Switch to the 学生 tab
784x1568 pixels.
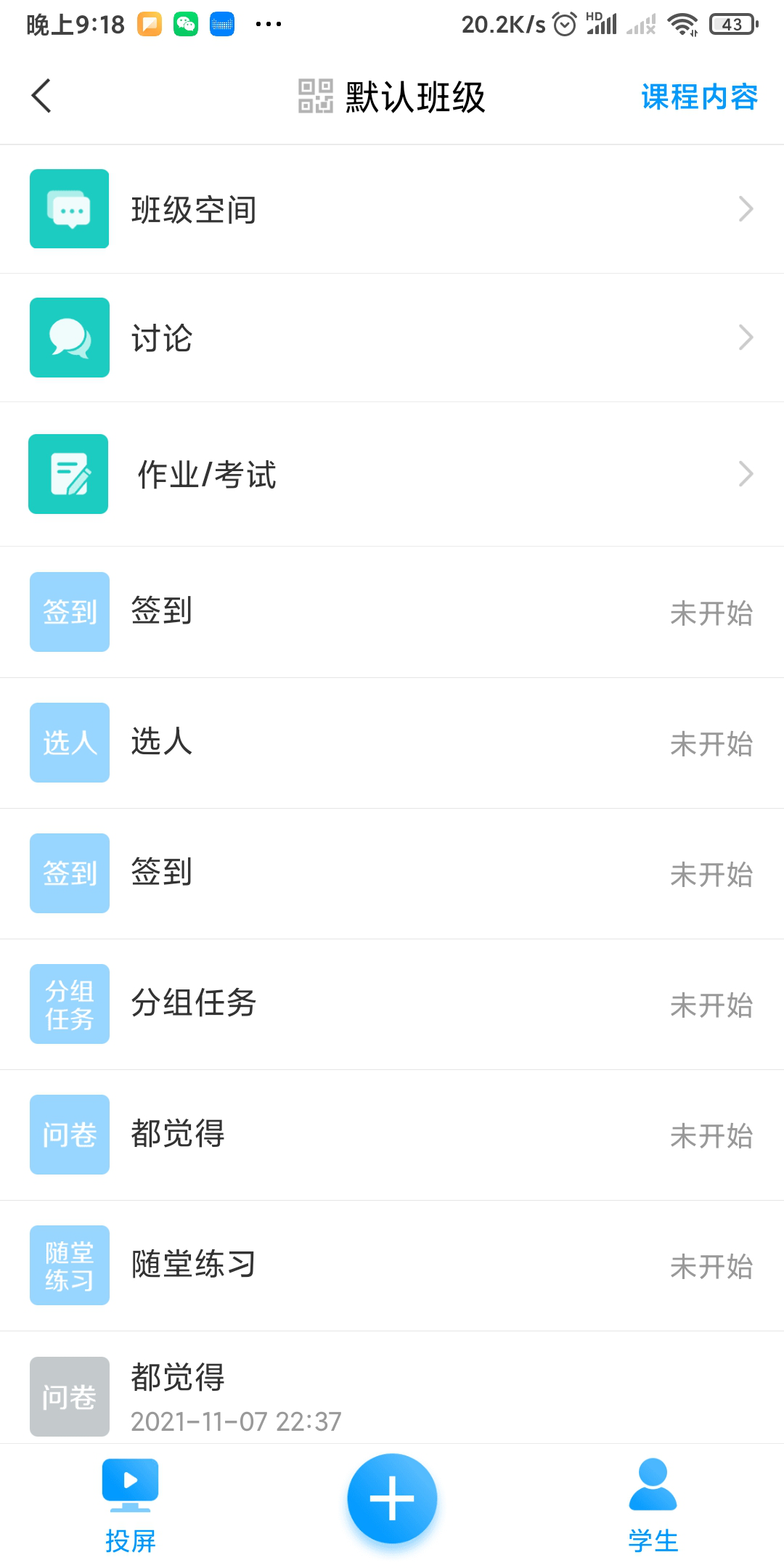coord(653,1506)
